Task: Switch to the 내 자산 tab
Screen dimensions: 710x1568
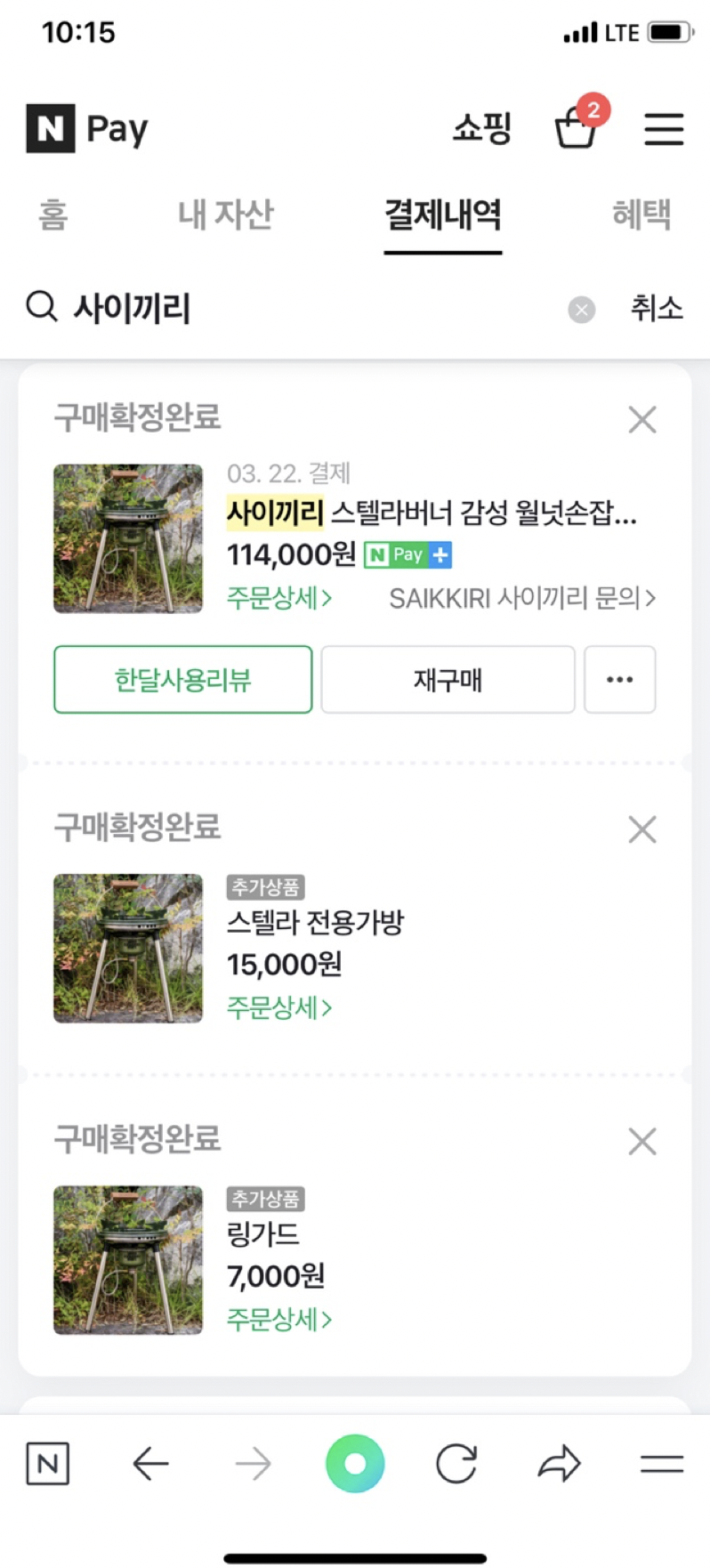Action: point(225,214)
